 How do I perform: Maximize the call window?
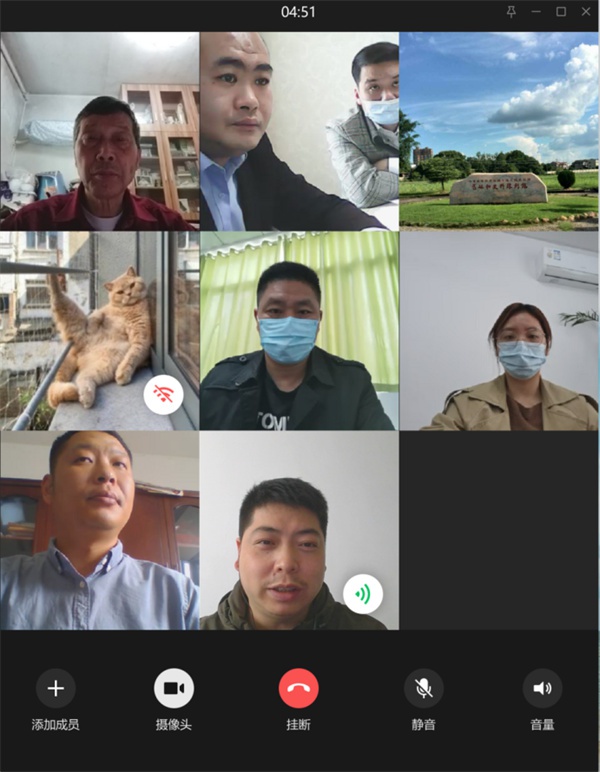coord(561,12)
